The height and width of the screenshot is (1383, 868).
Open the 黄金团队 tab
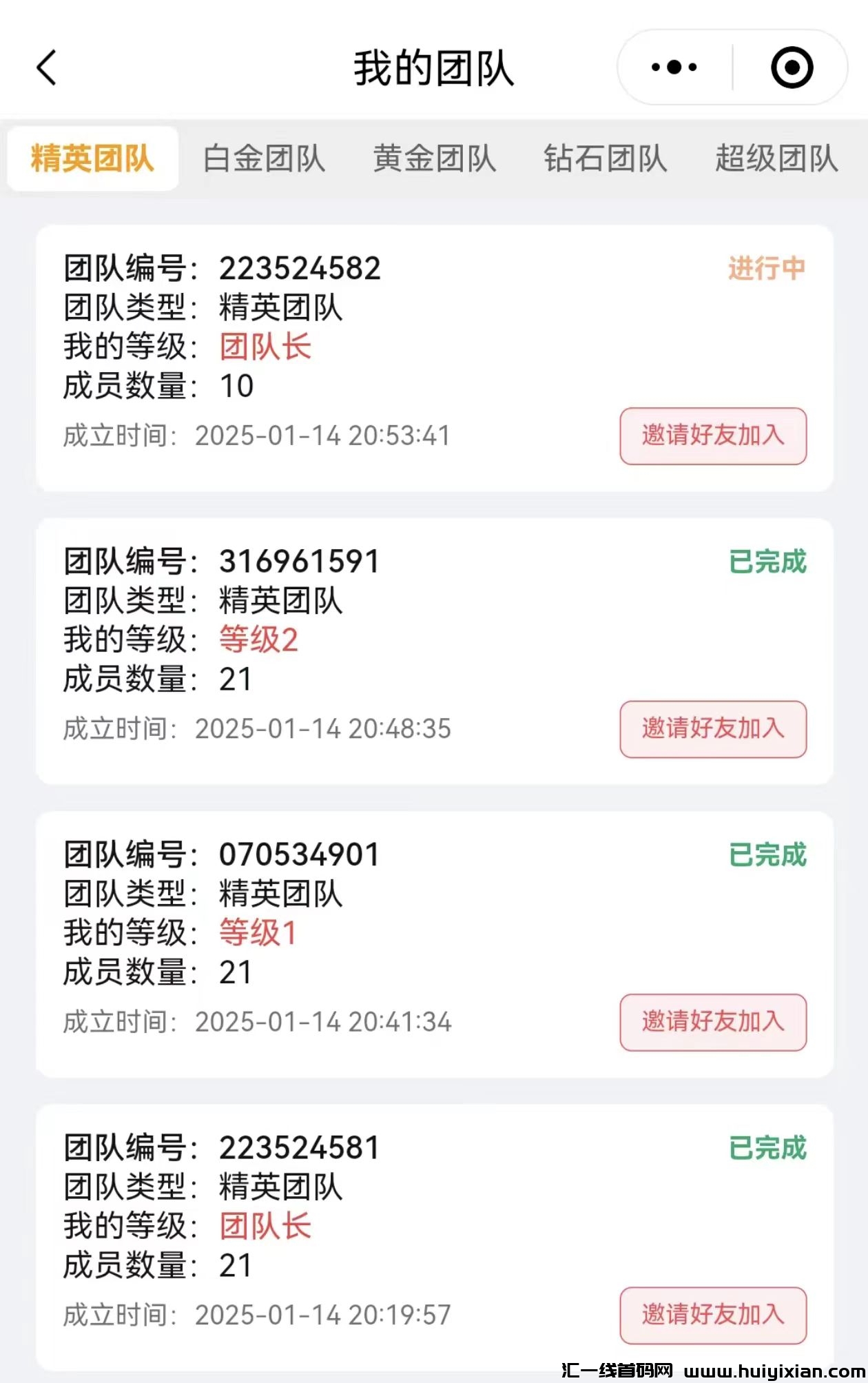pyautogui.click(x=435, y=158)
